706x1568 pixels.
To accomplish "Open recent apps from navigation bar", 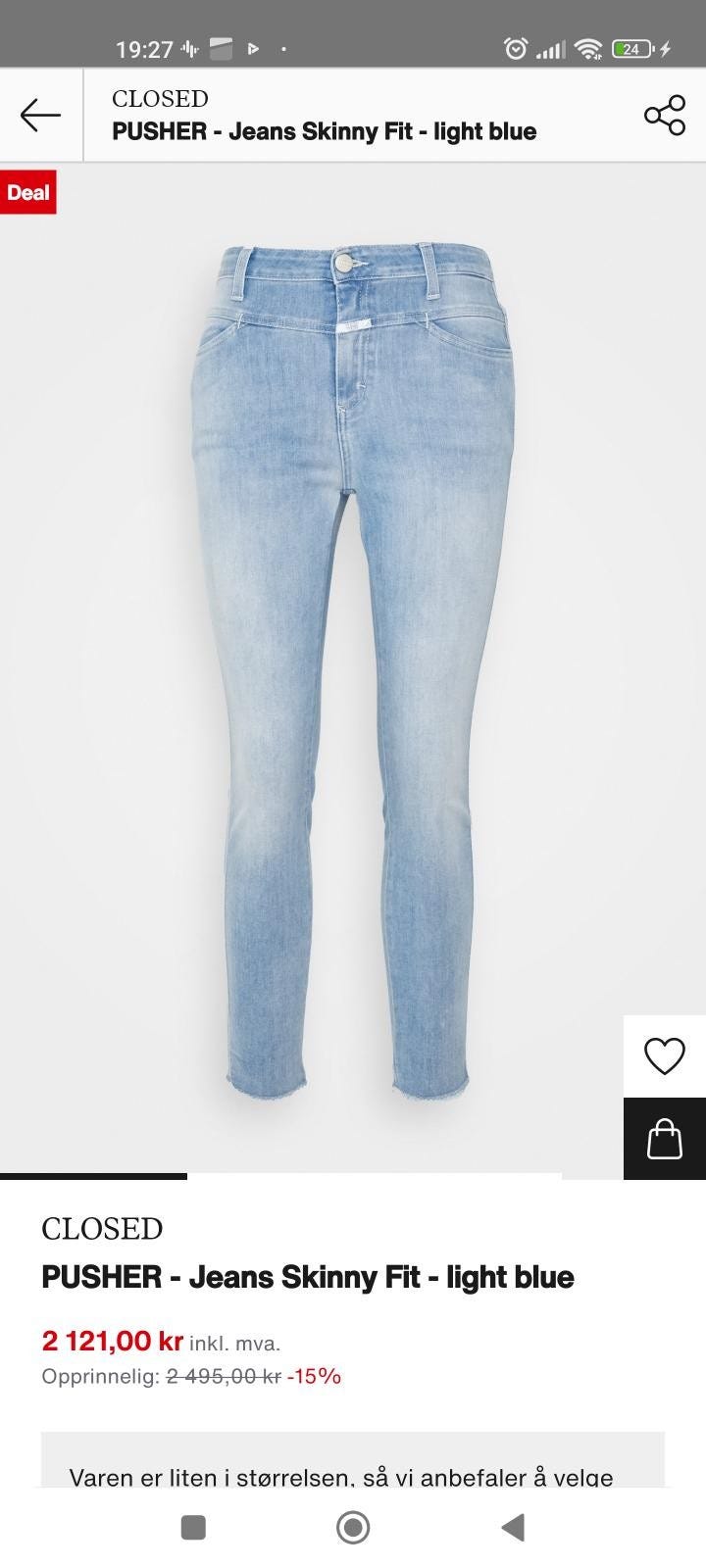I will pos(193,1527).
